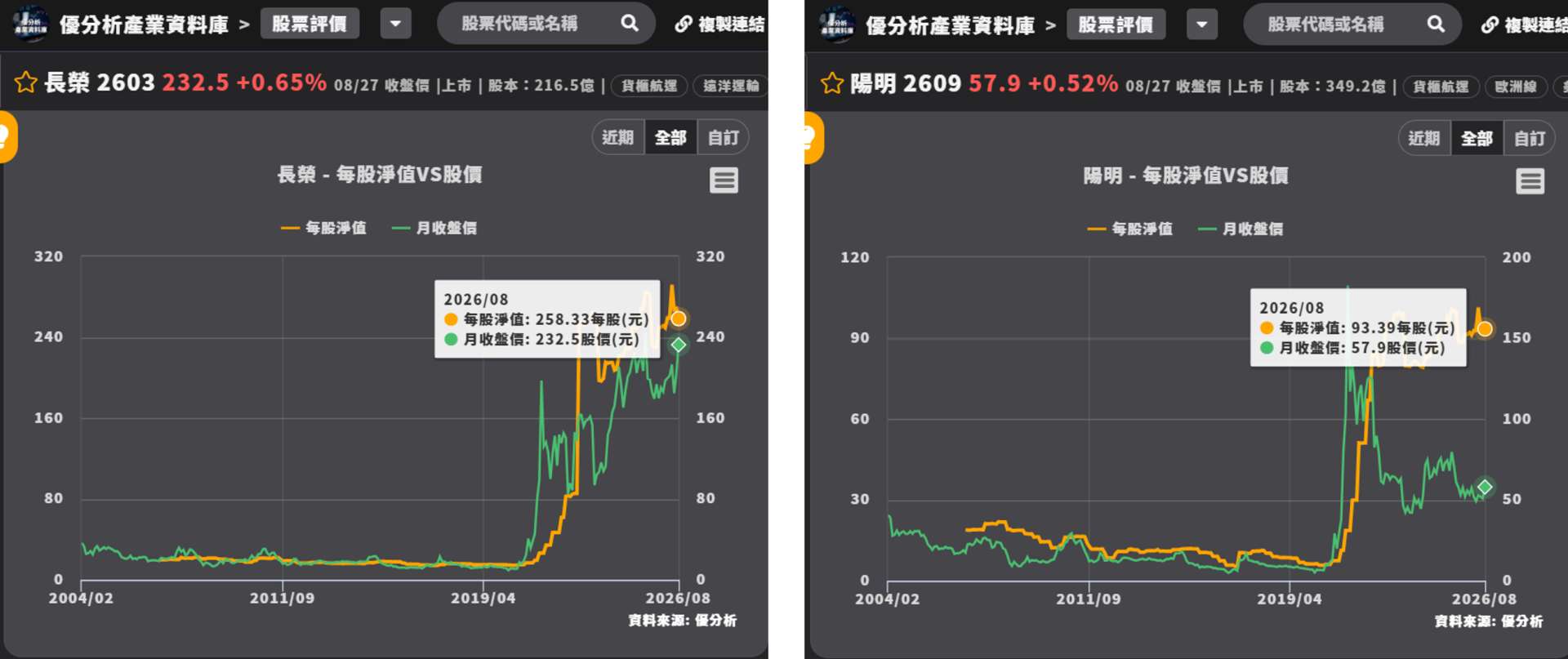The width and height of the screenshot is (1568, 659).
Task: Add 長榮 2603 to favorites with star
Action: pyautogui.click(x=26, y=82)
